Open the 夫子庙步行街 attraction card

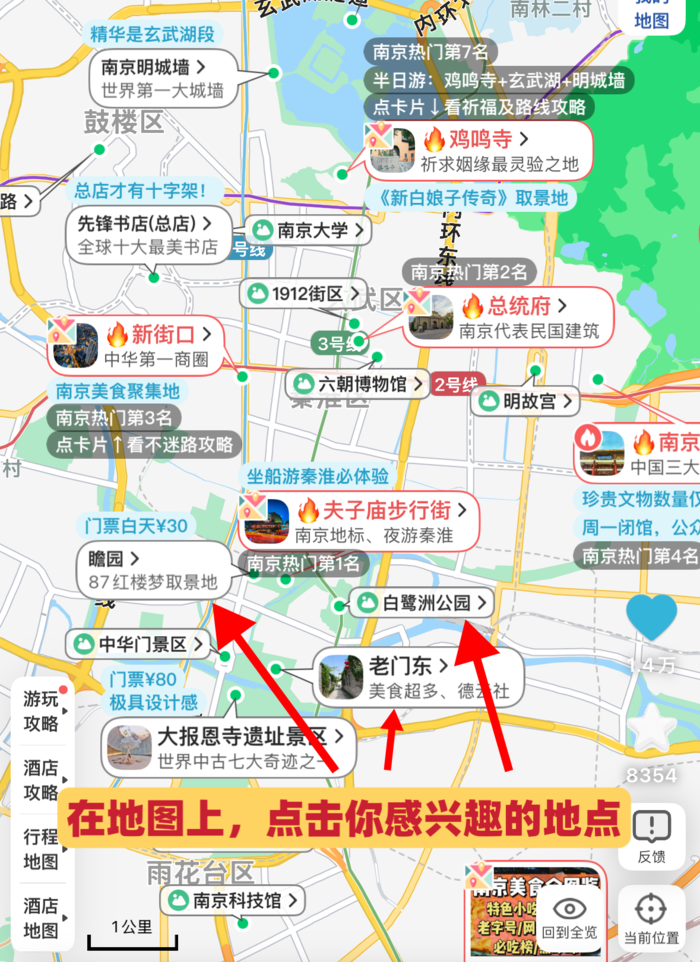coord(360,521)
